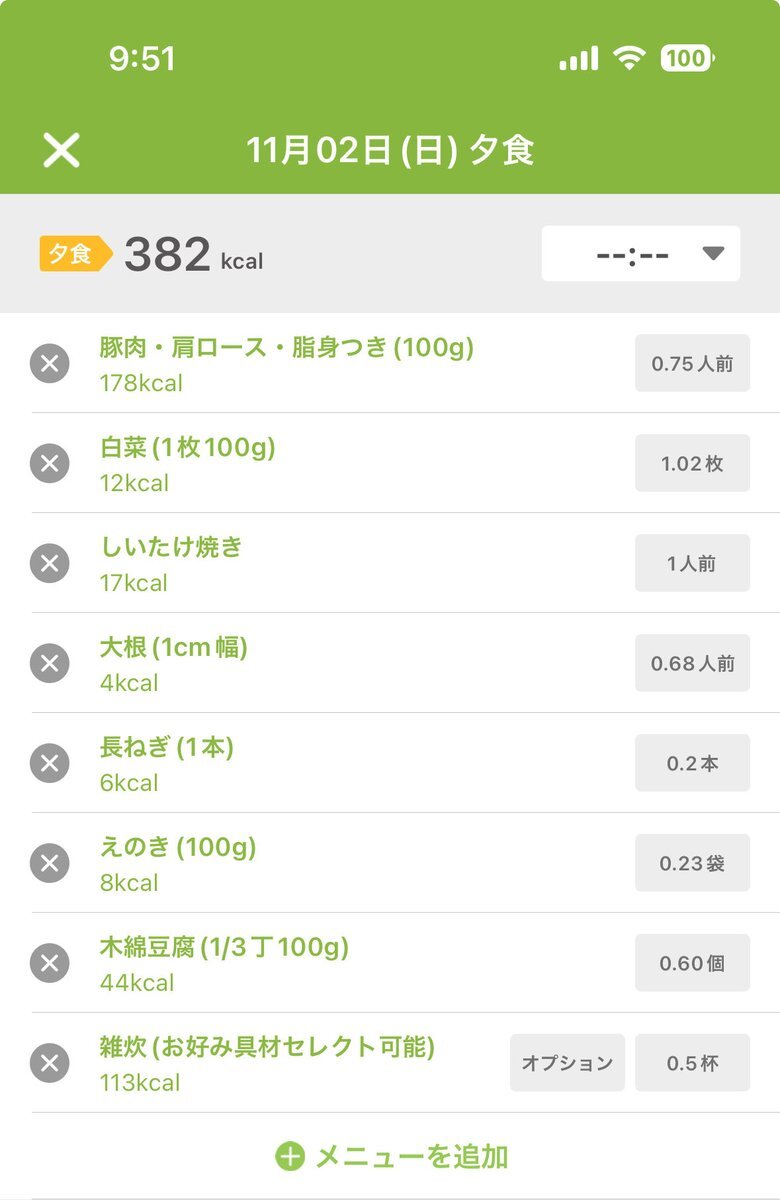Change the 0.75人前 serving amount
Screen dimensions: 780x1200
pos(692,363)
